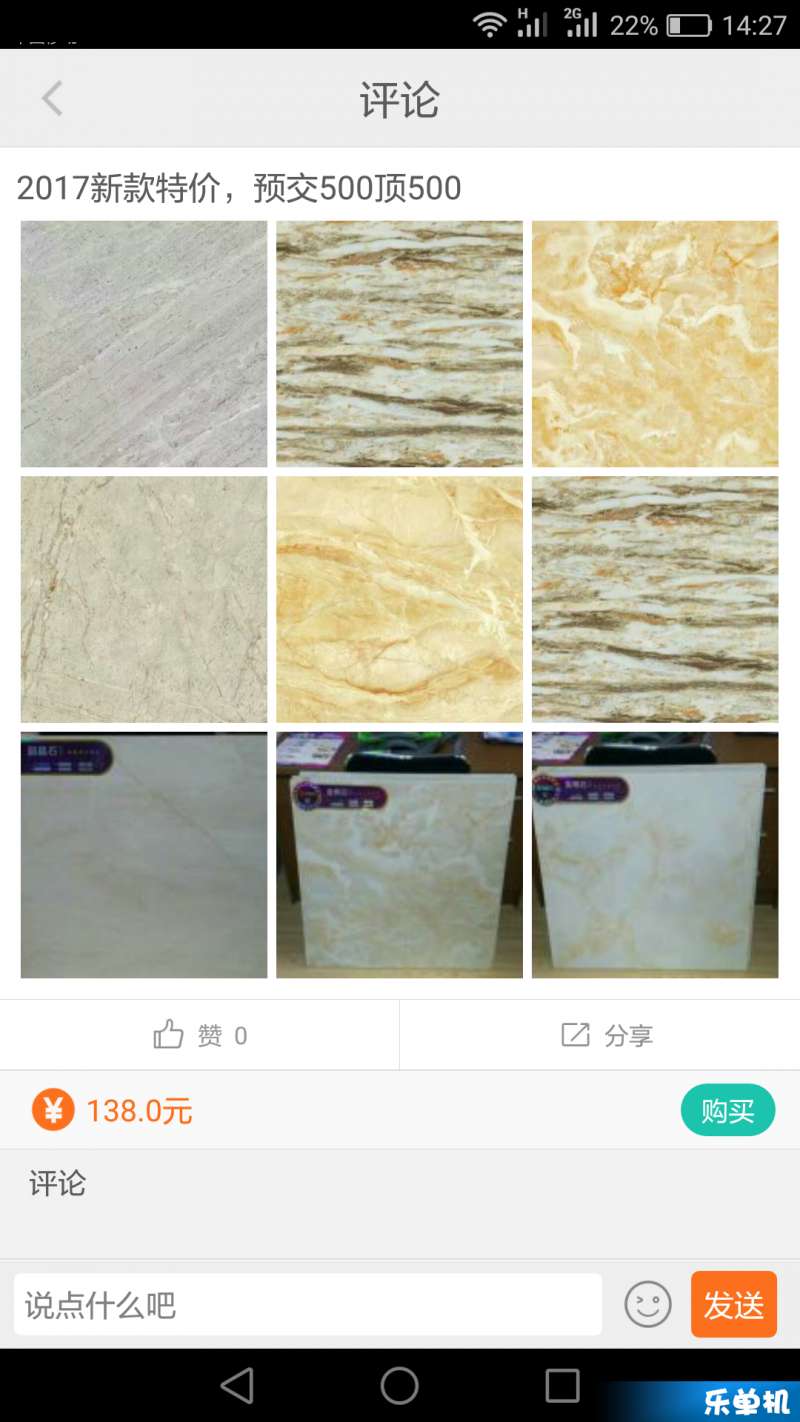Open the center golden marble photo

tap(399, 599)
